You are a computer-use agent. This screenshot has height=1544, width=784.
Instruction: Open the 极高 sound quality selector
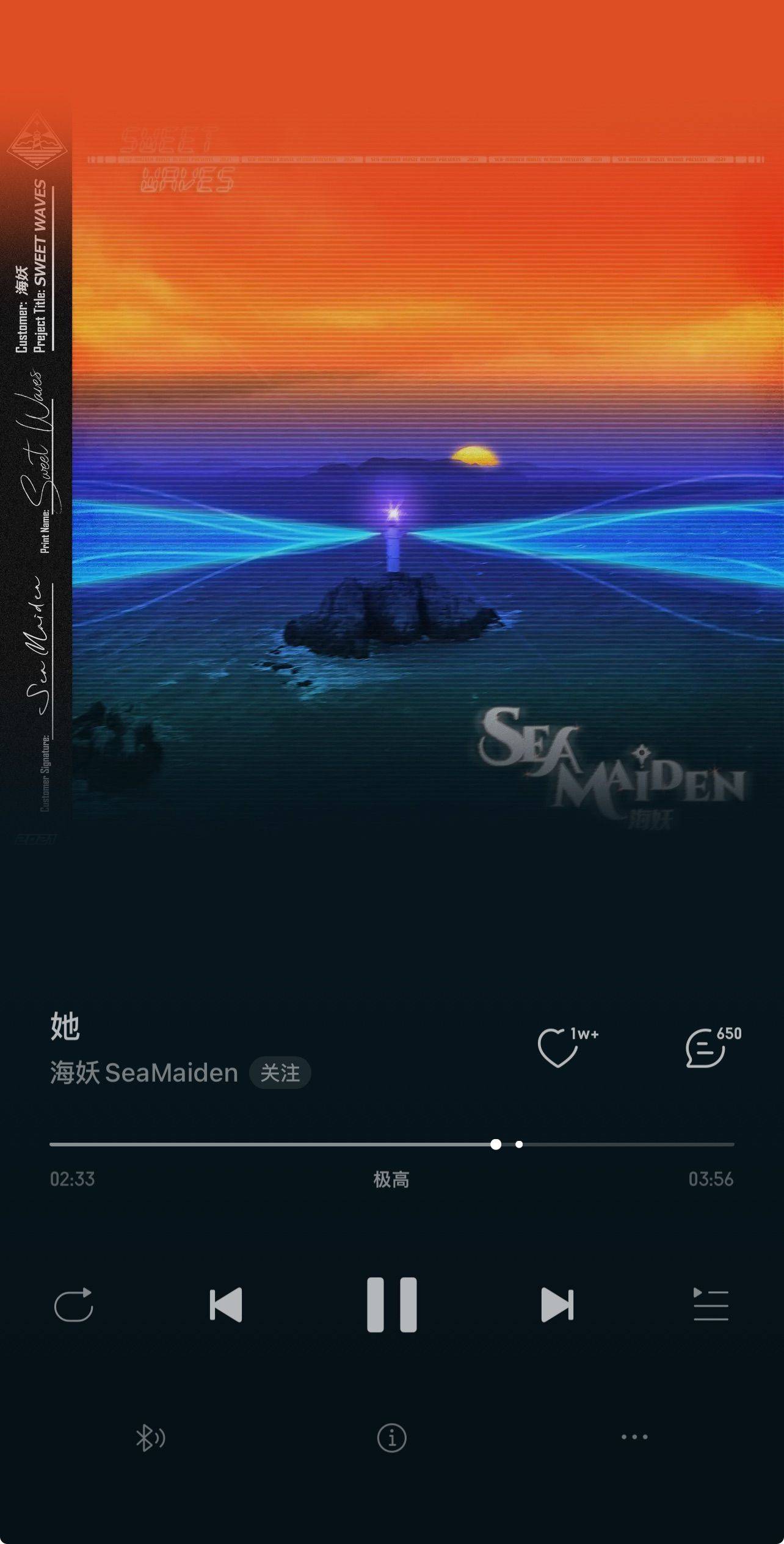click(x=391, y=1179)
